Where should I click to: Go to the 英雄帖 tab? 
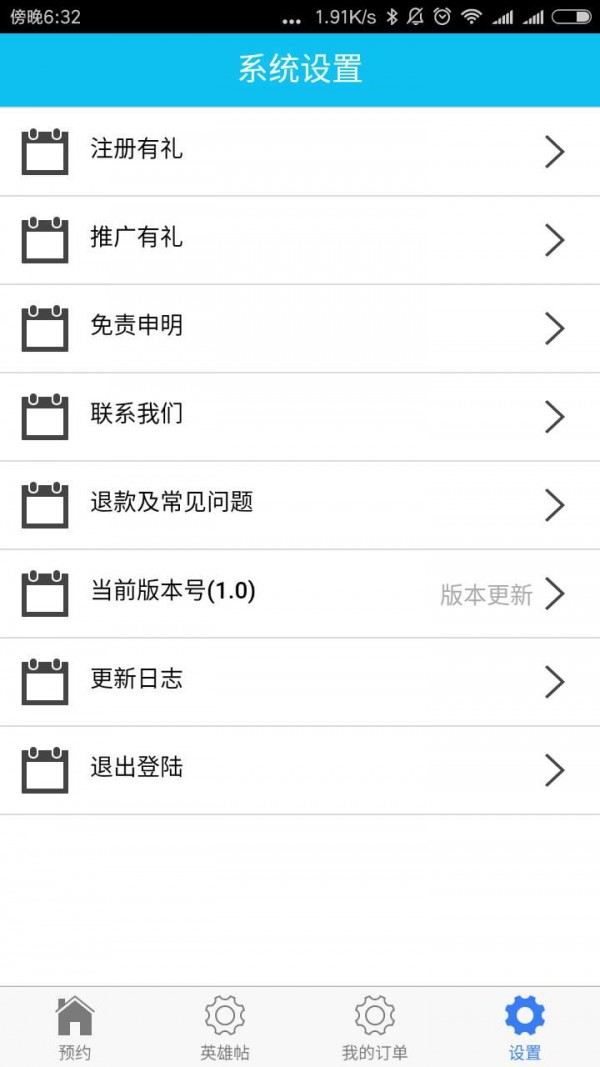click(x=225, y=1027)
